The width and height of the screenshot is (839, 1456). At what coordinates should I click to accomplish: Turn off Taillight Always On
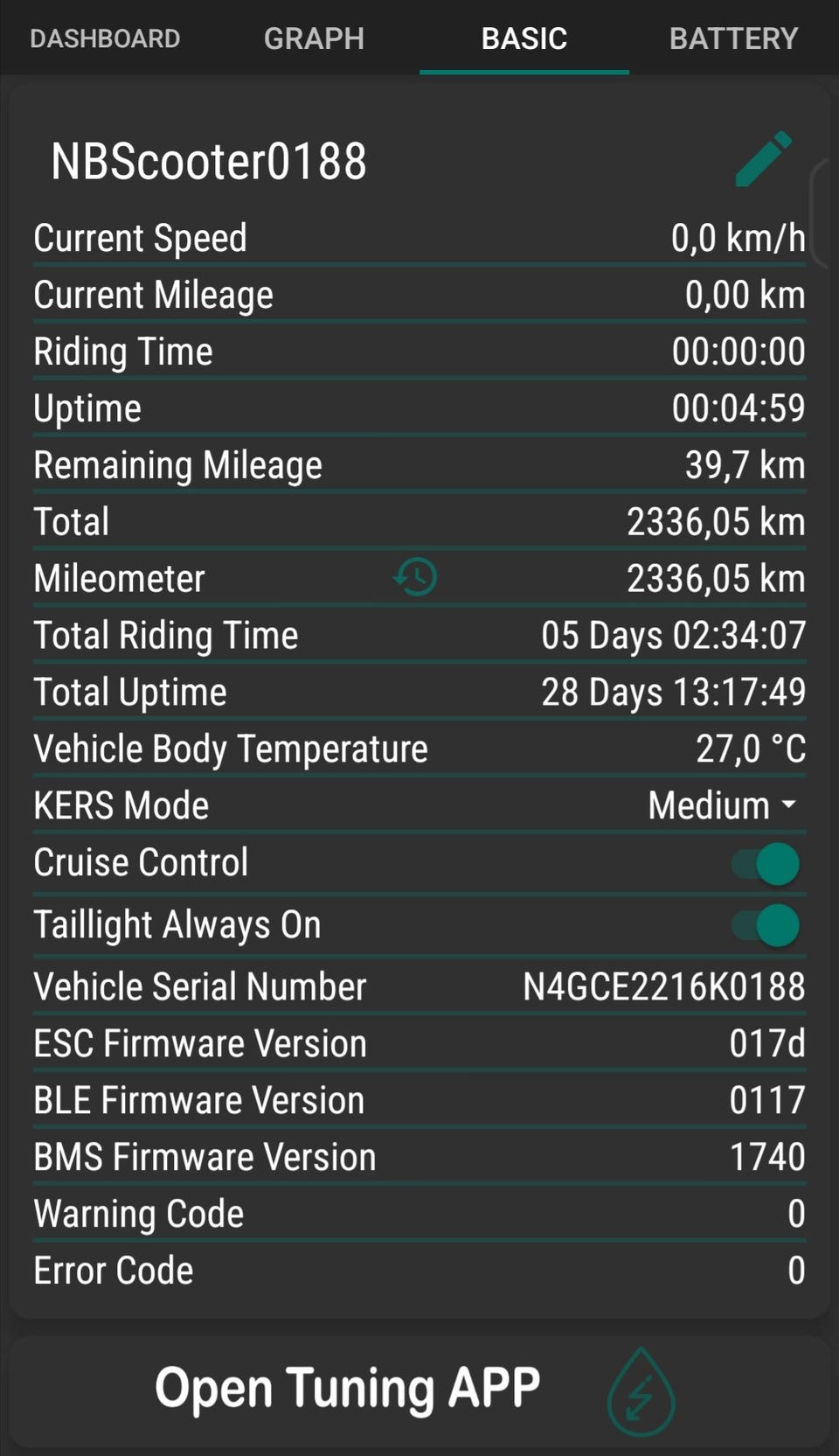[766, 925]
